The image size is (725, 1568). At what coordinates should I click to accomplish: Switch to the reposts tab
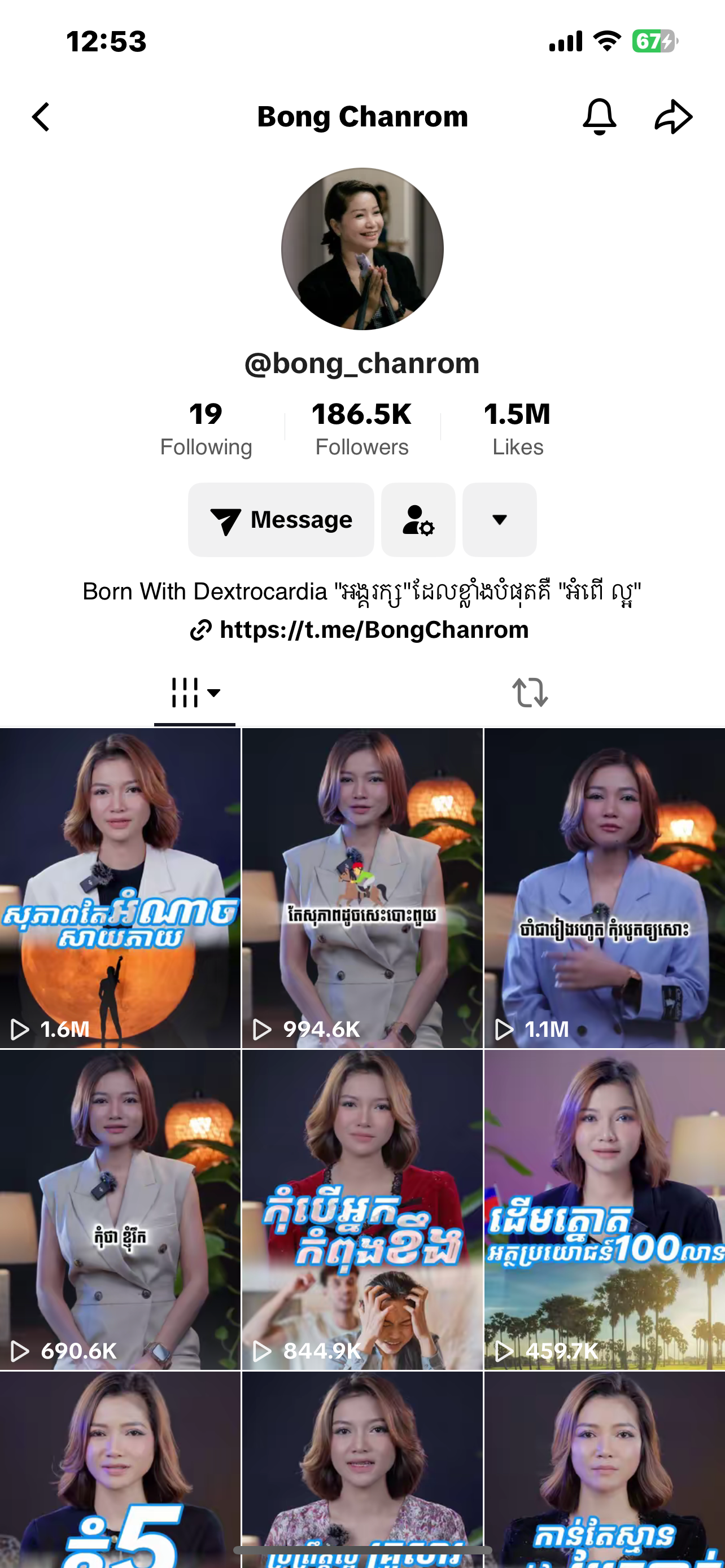[x=530, y=693]
